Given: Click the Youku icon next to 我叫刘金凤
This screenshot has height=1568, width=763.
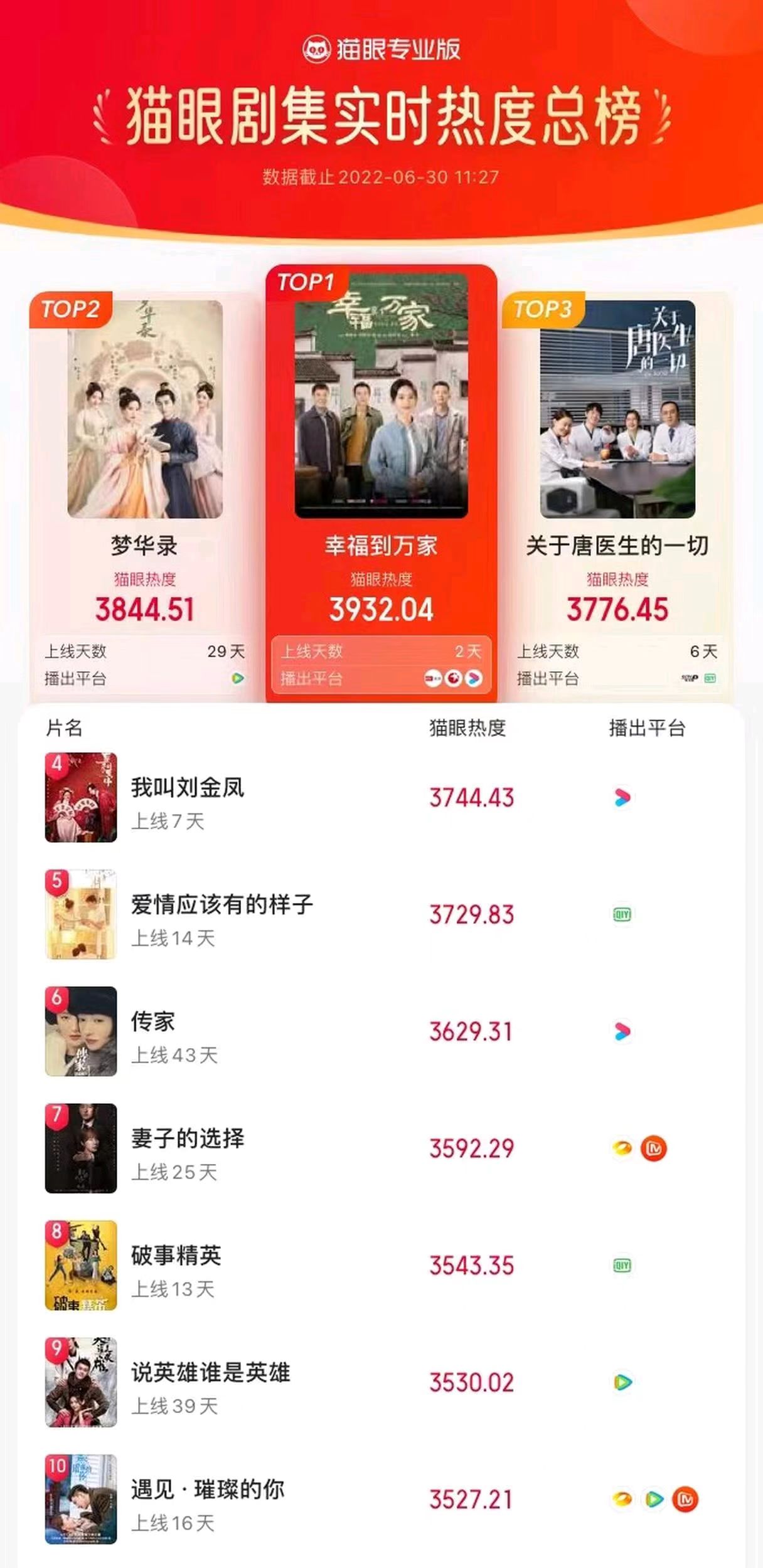Looking at the screenshot, I should (x=622, y=798).
